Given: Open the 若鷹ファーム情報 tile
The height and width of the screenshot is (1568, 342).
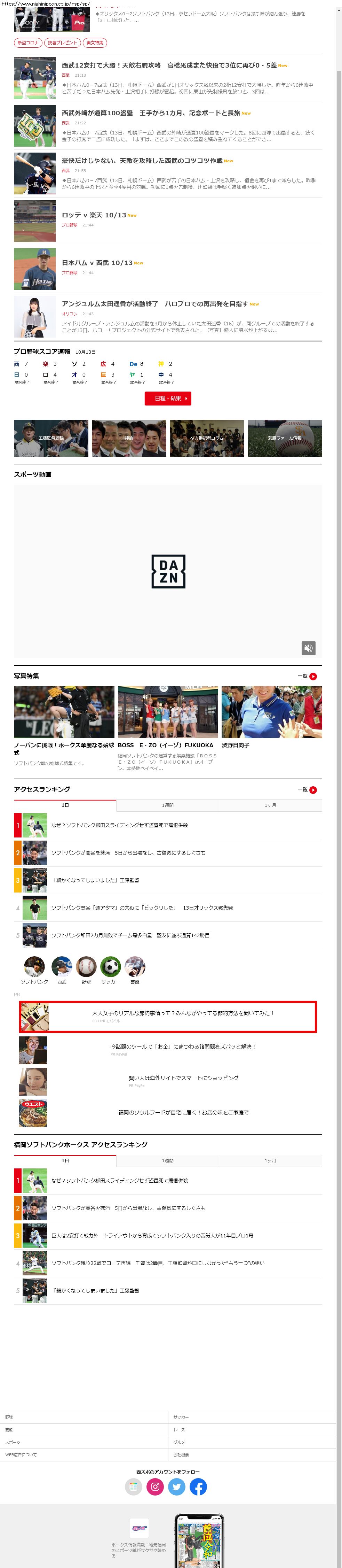Looking at the screenshot, I should coord(284,438).
